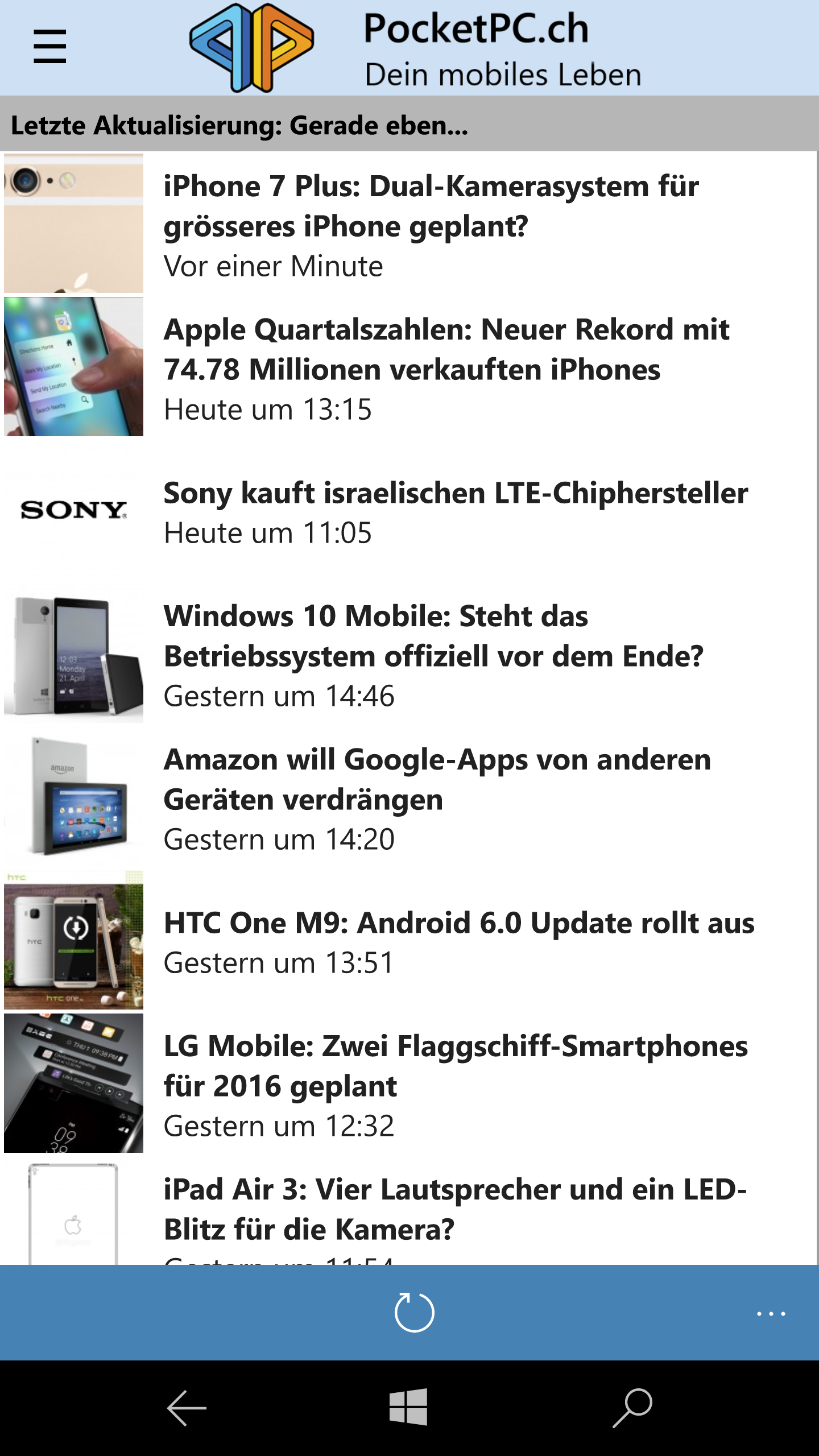Screen dimensions: 819x1456
Task: Open HTC One M9 Android 6.0 article
Action: click(x=409, y=940)
